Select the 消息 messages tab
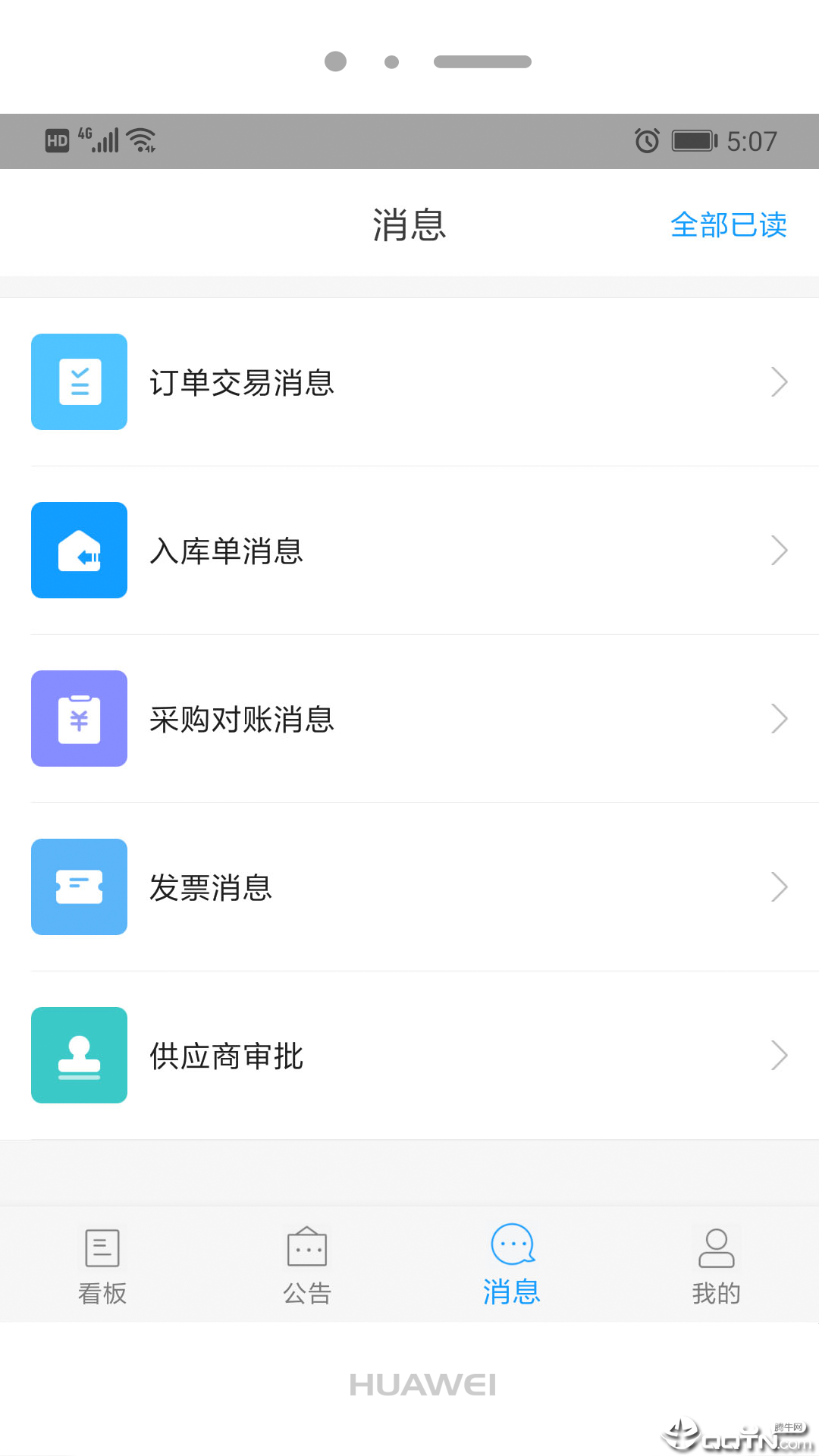This screenshot has height=1456, width=819. tap(512, 1265)
